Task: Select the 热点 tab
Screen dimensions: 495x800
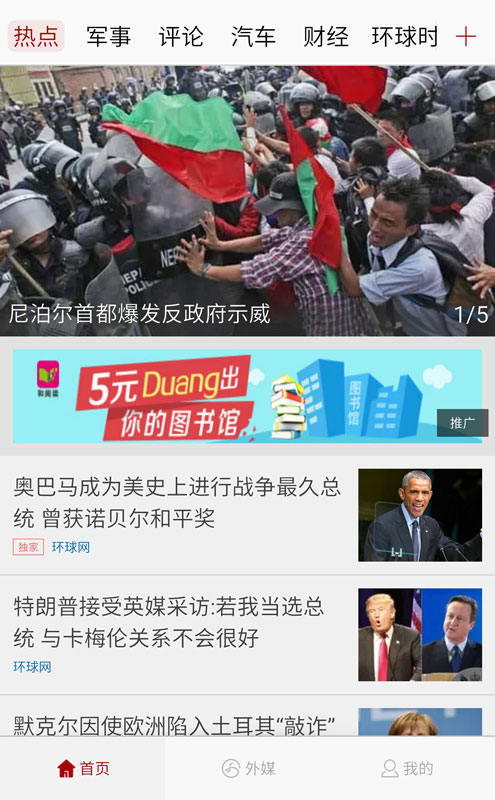Action: (36, 36)
